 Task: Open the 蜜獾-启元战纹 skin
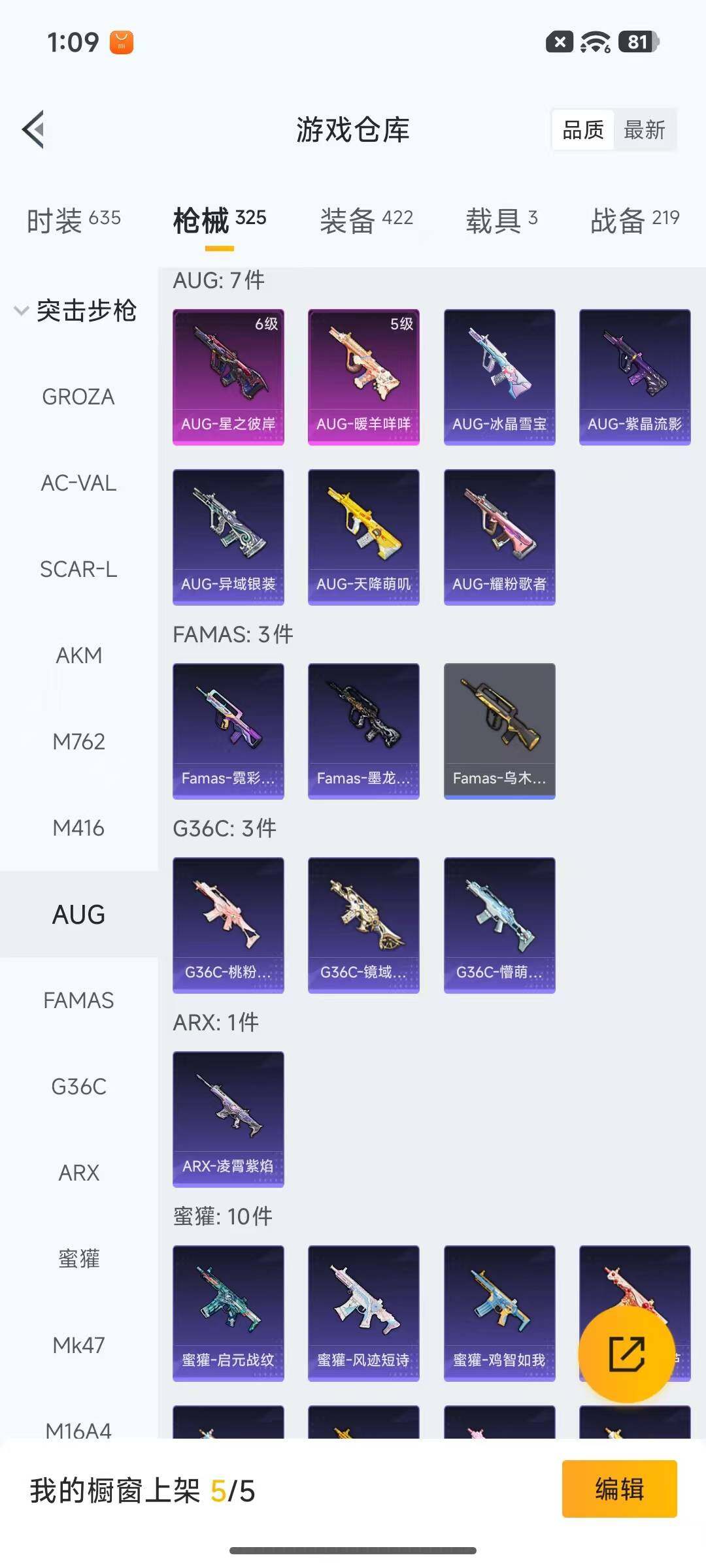click(228, 1313)
